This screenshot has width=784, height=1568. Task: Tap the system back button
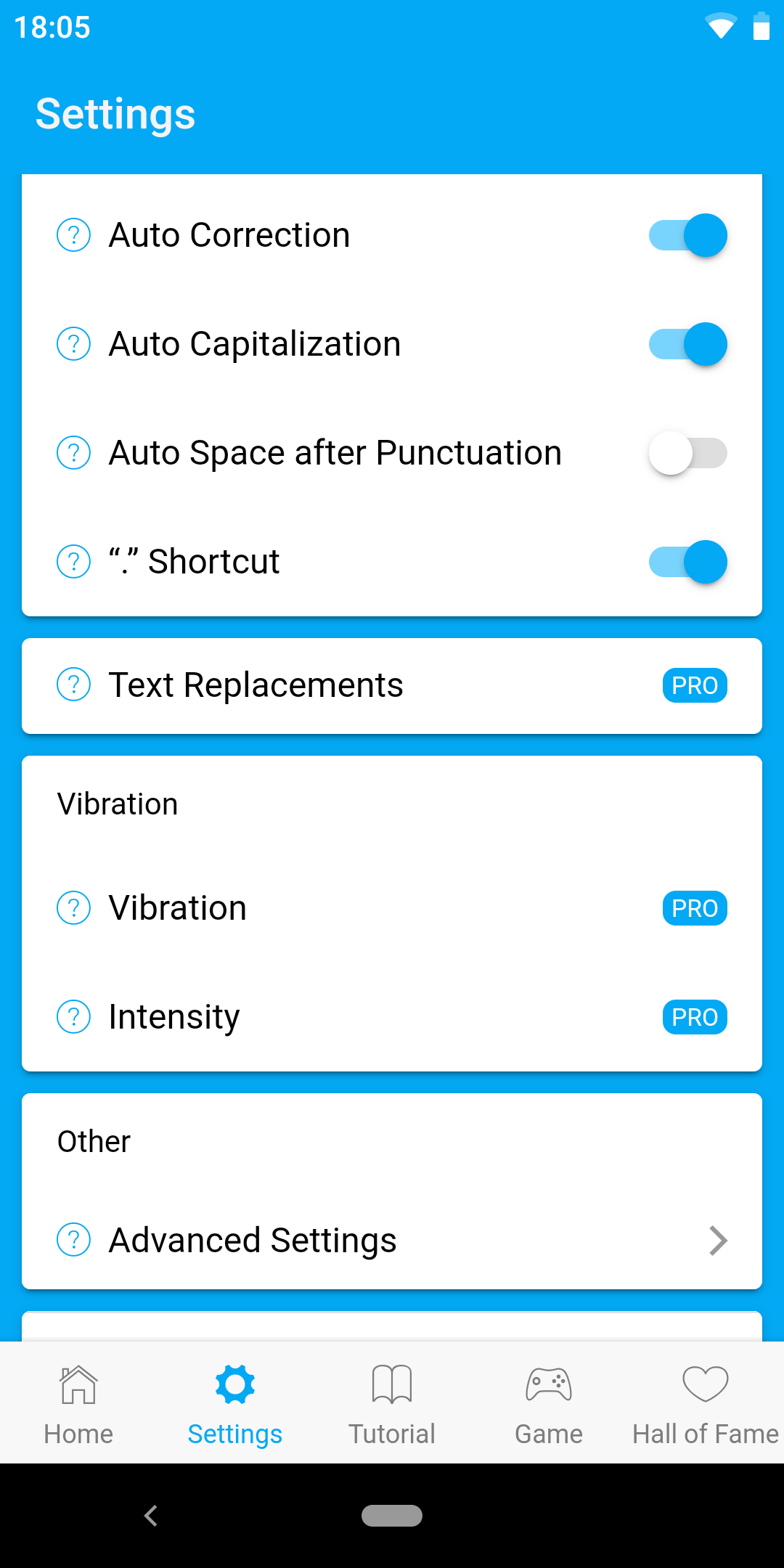click(x=151, y=1516)
